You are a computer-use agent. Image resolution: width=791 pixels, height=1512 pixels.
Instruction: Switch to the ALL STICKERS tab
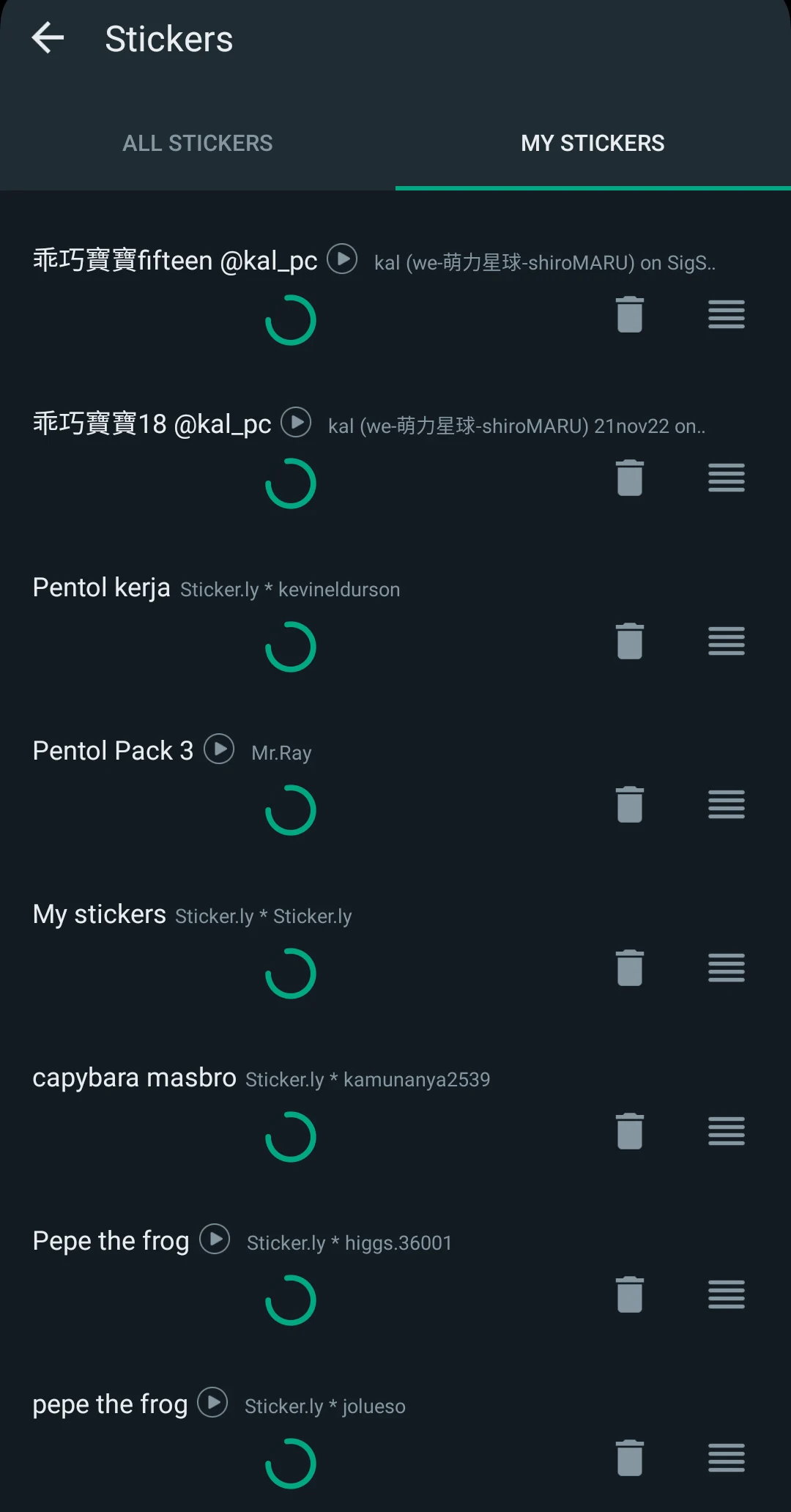point(198,143)
